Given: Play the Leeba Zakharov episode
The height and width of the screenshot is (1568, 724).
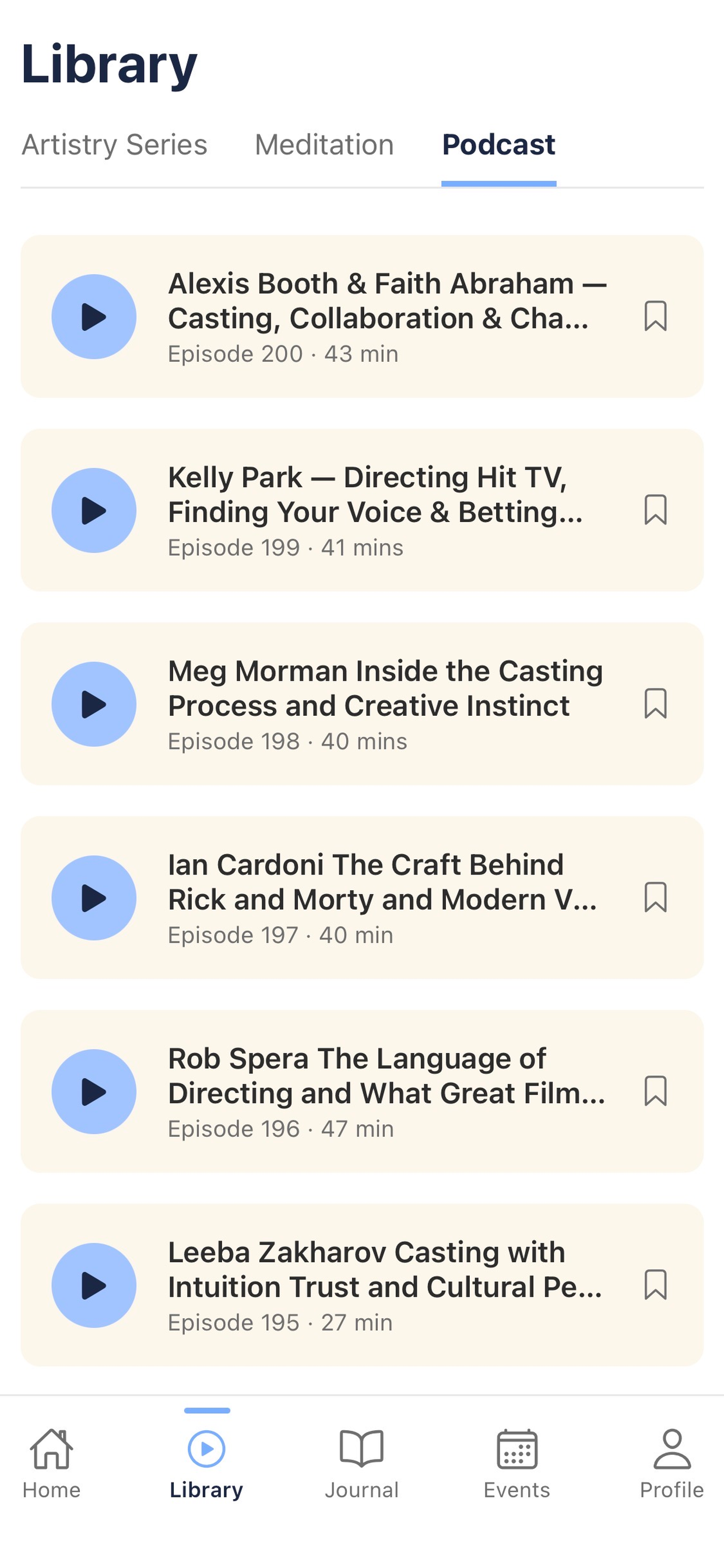Looking at the screenshot, I should 94,1285.
